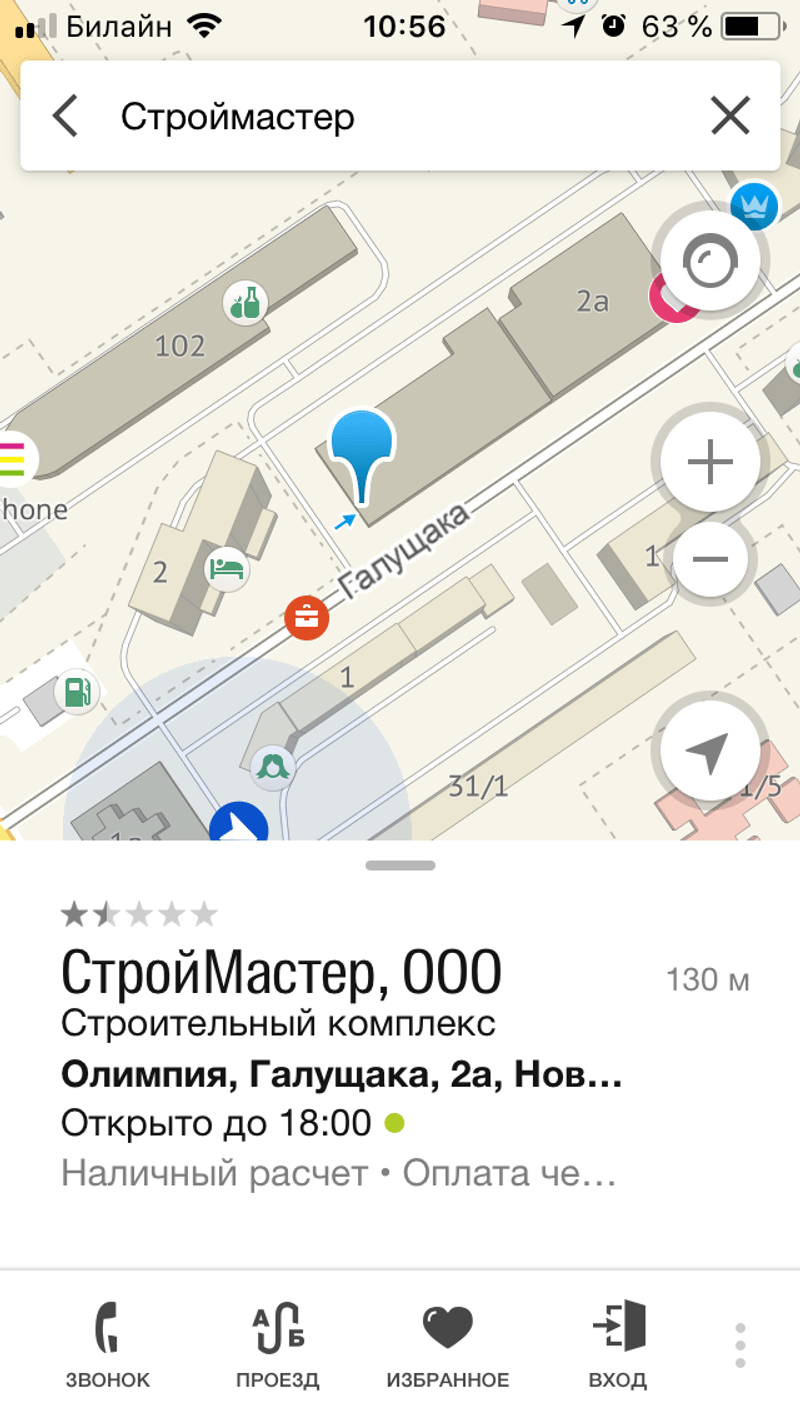Center the map on my location
800x1420 pixels.
pyautogui.click(x=710, y=751)
